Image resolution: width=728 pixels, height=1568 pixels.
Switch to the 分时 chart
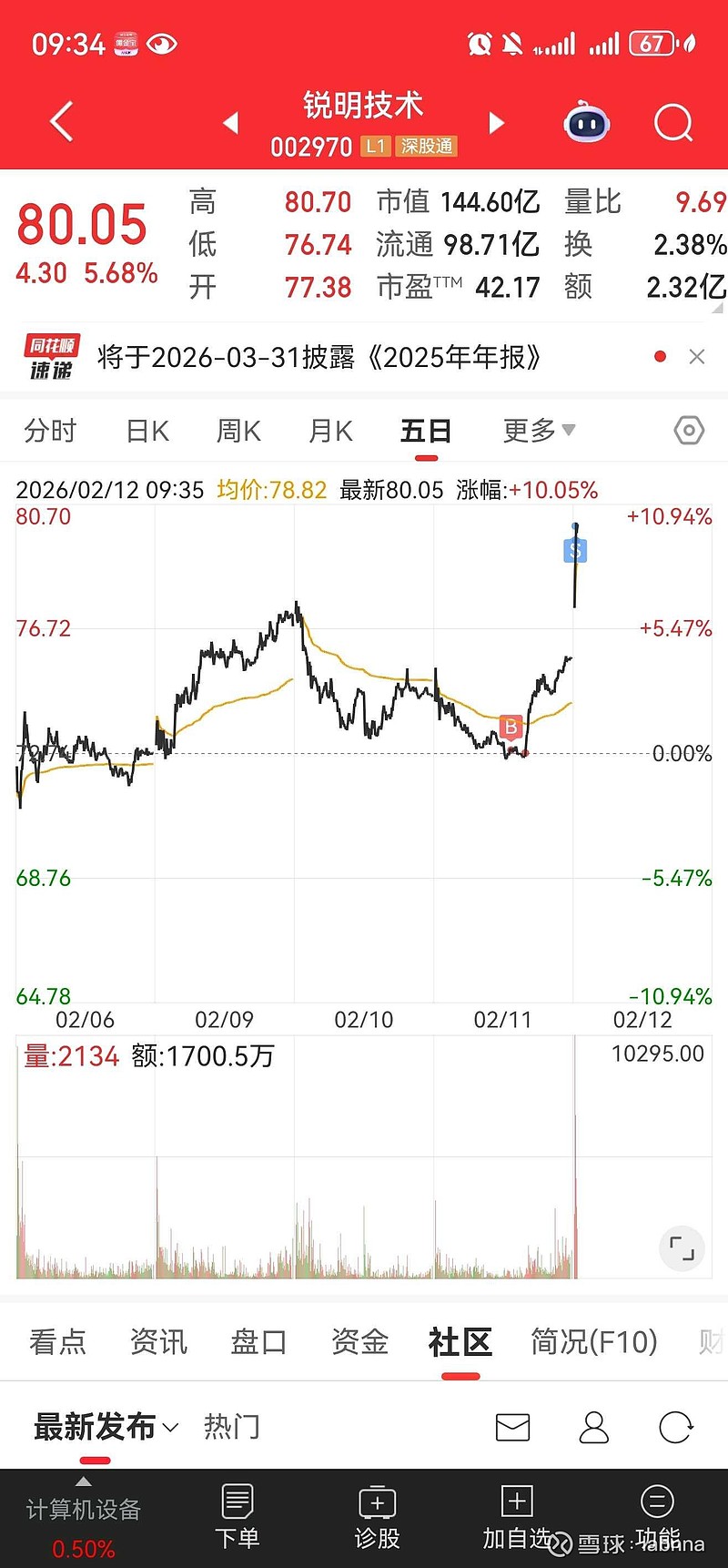coord(50,431)
